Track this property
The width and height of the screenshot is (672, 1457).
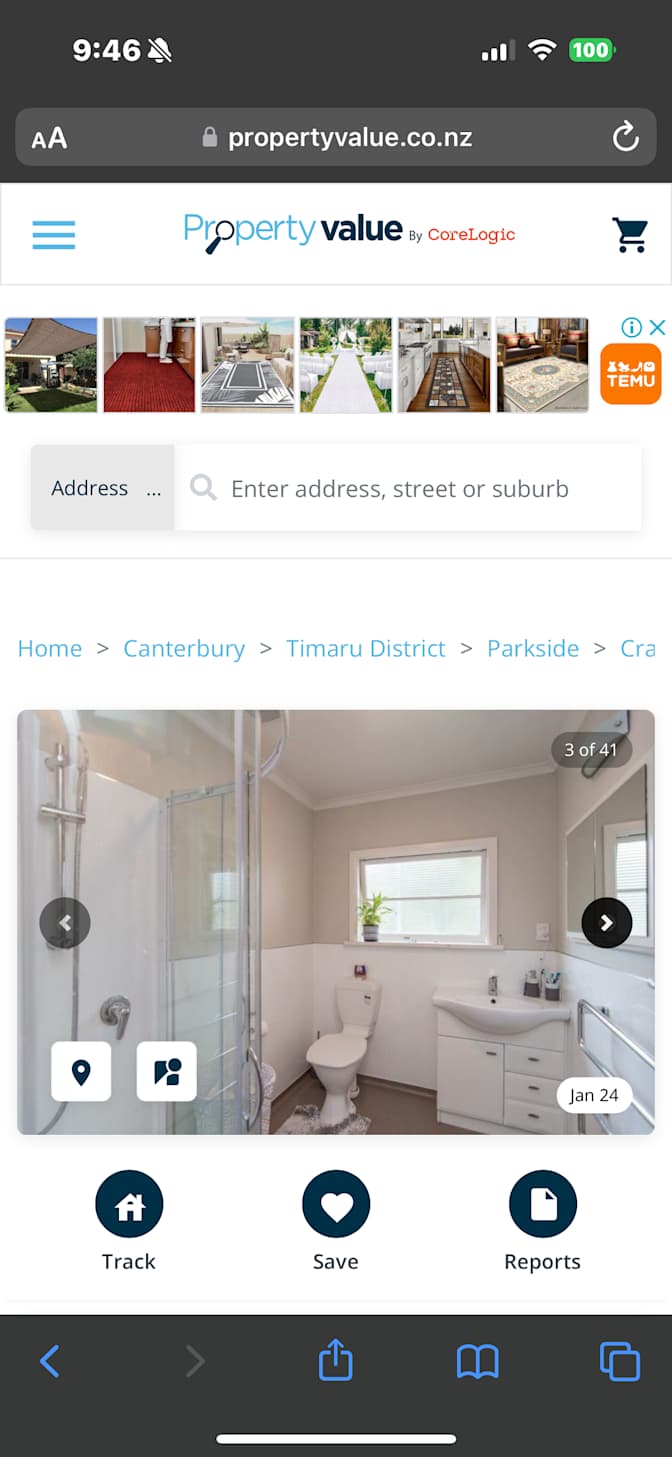(x=129, y=1221)
